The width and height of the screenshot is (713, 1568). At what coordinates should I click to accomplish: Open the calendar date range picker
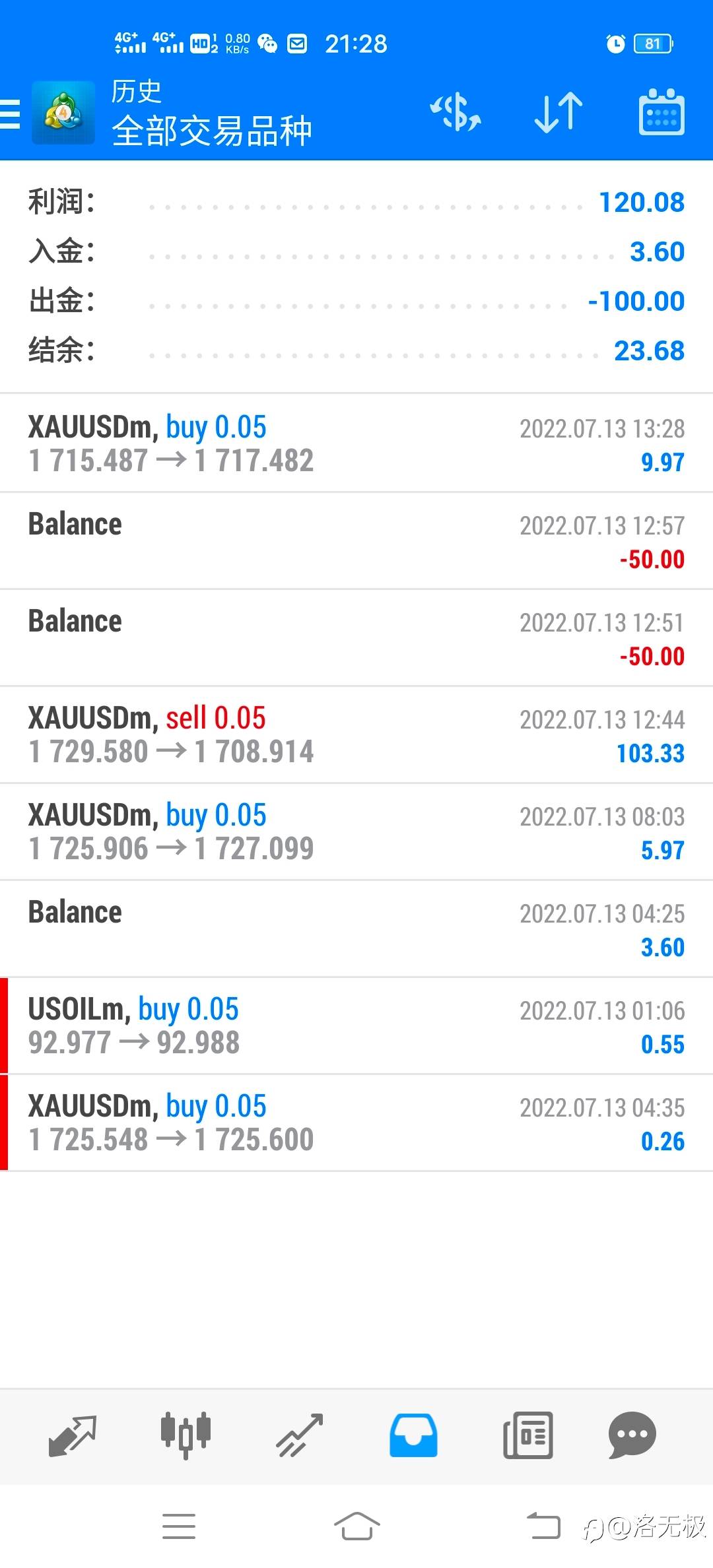[x=662, y=112]
